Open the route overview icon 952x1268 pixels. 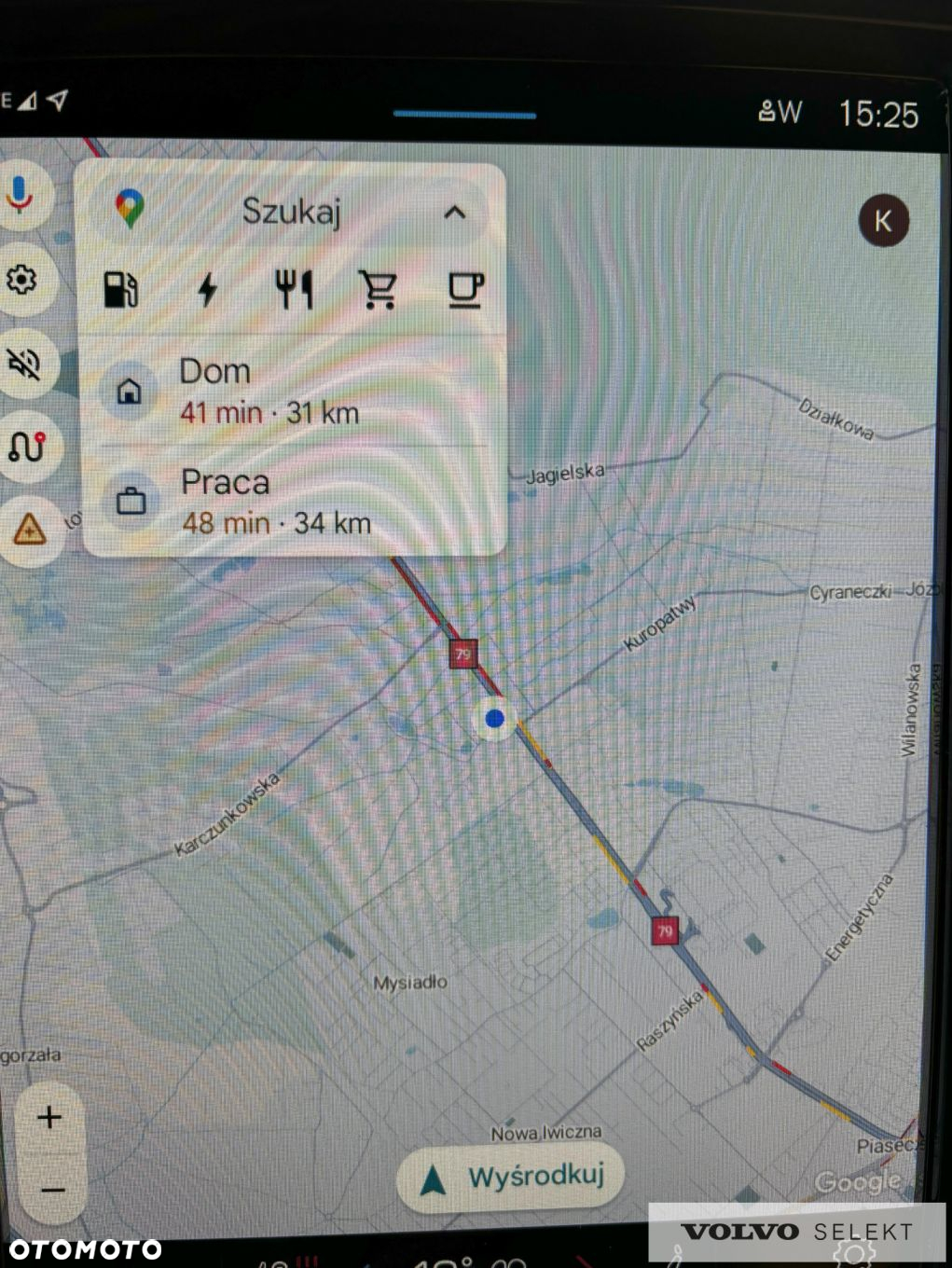tap(26, 447)
